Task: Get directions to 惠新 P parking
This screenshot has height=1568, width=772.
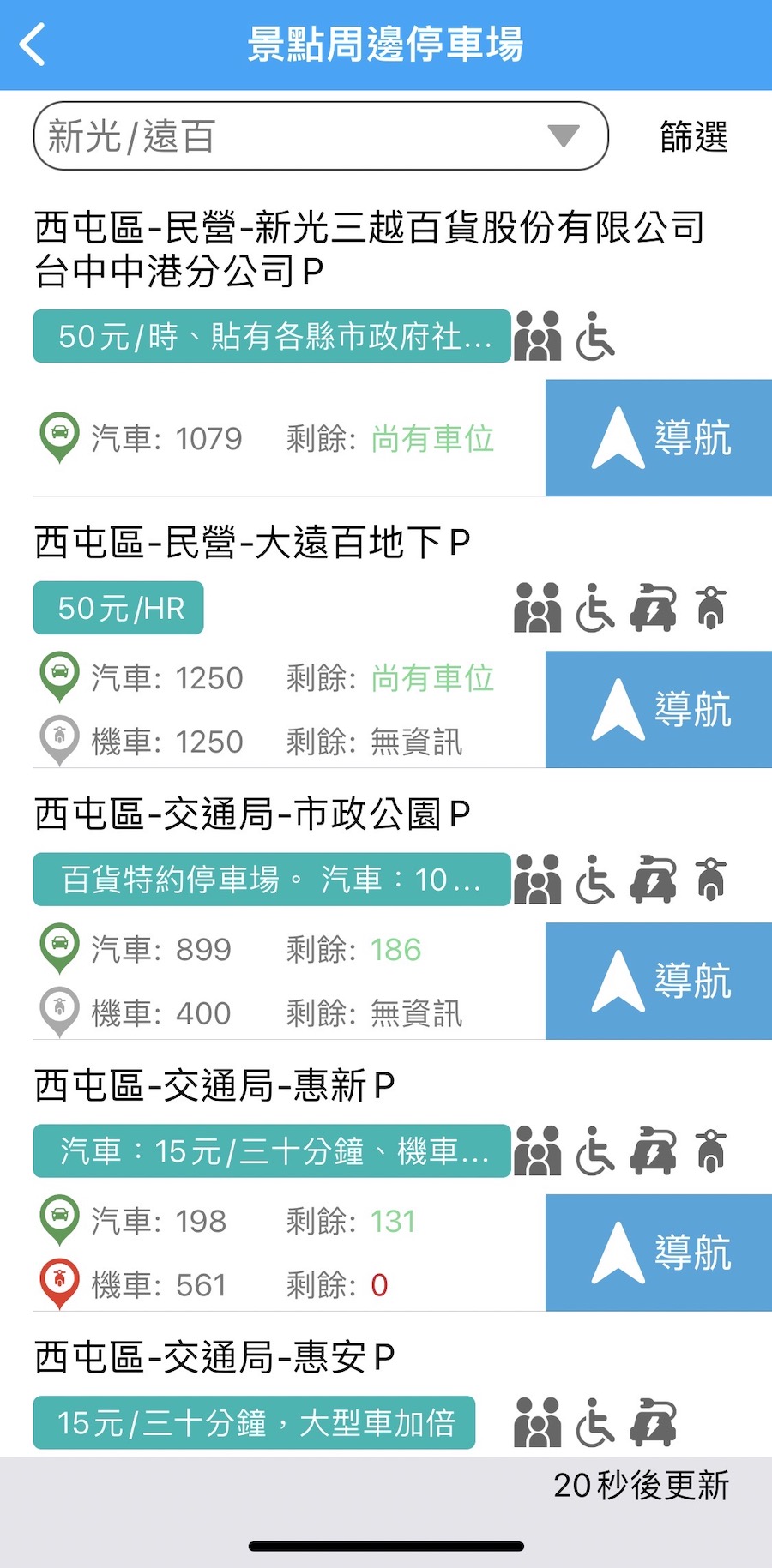Action: pos(659,1253)
